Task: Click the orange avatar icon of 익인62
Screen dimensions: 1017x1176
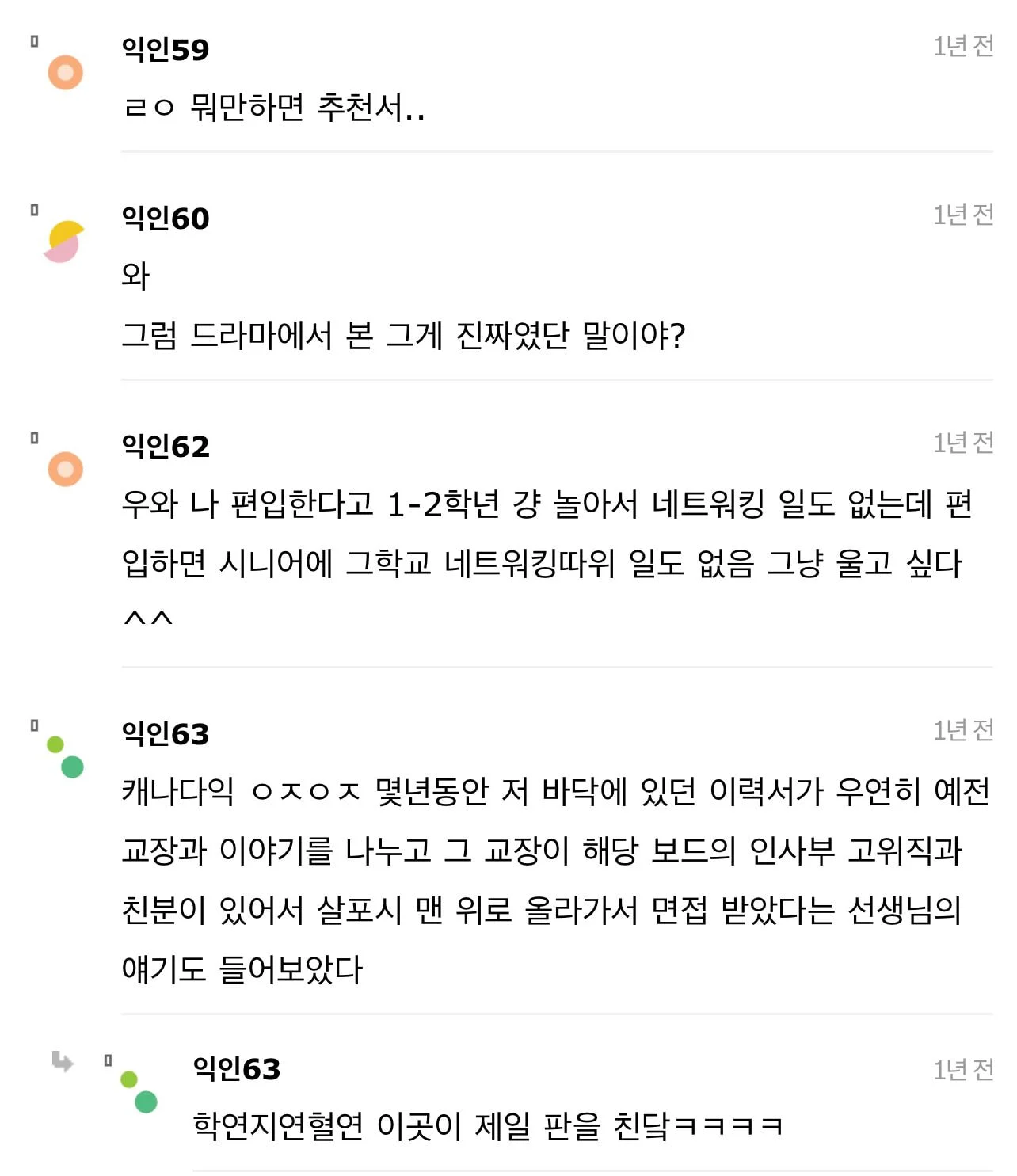Action: pos(63,470)
